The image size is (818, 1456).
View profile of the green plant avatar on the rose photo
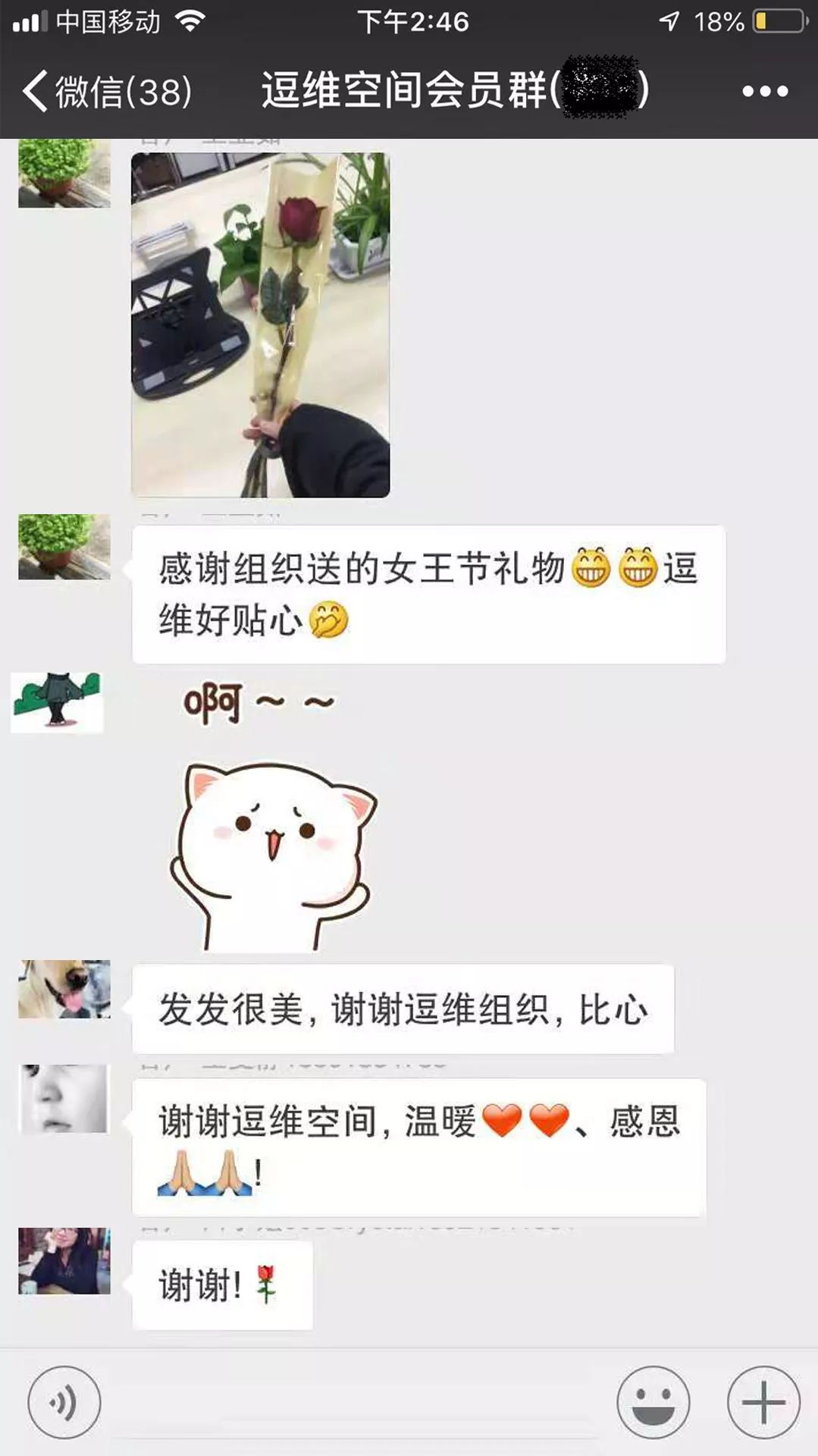click(x=64, y=174)
